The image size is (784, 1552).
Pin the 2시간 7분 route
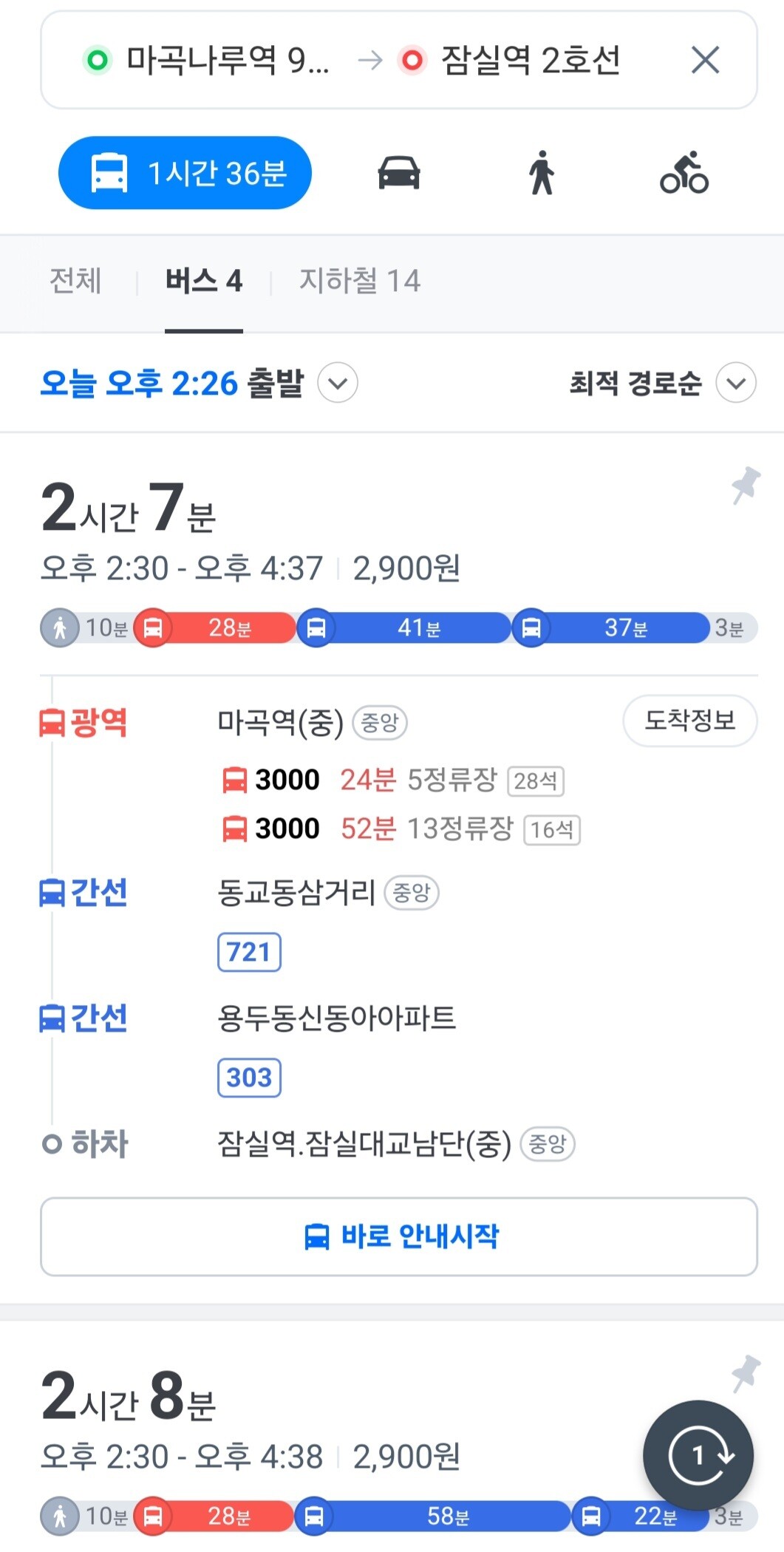pos(745,486)
